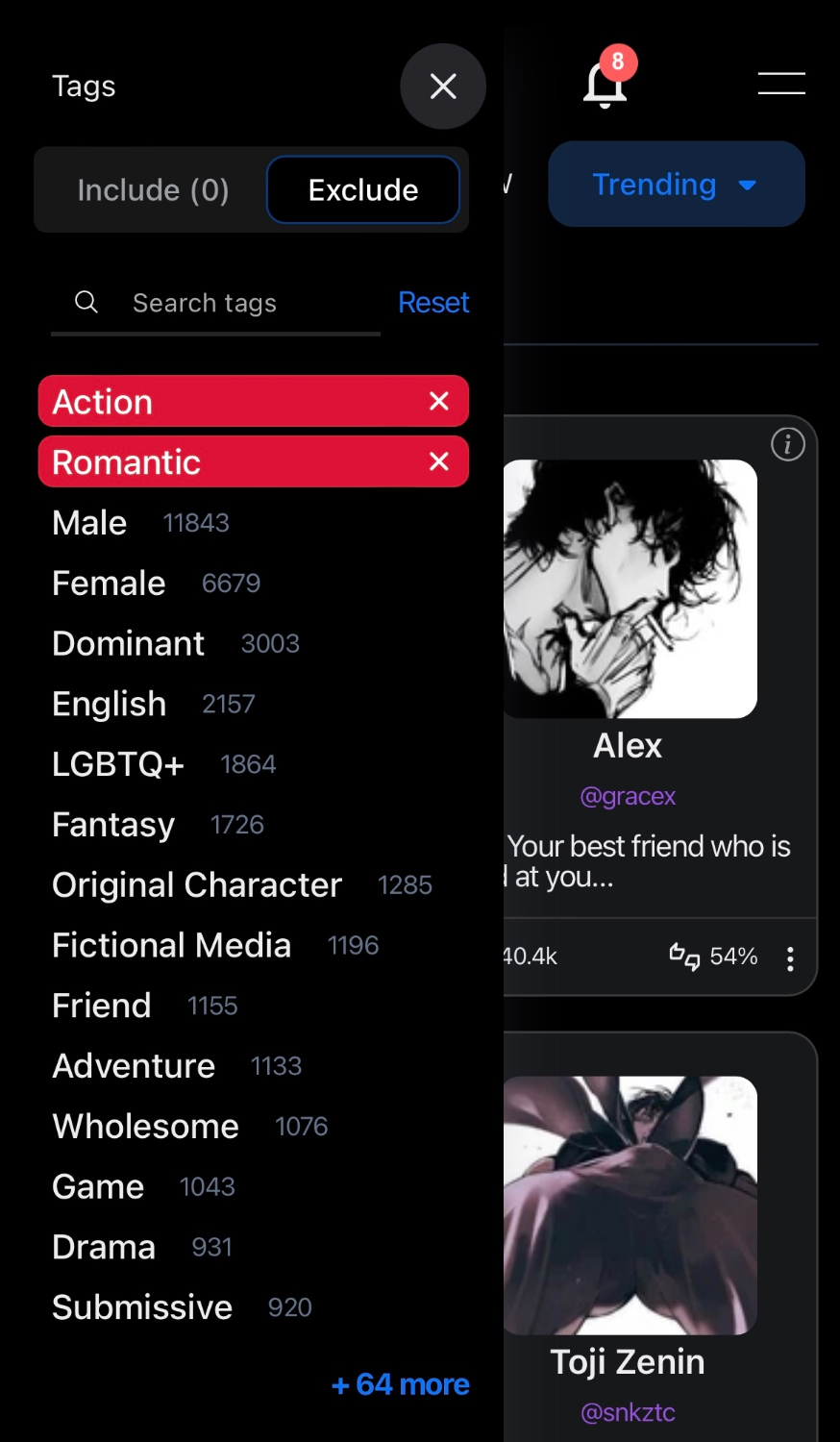Image resolution: width=840 pixels, height=1442 pixels.
Task: Open the Alex character card
Action: coord(630,589)
